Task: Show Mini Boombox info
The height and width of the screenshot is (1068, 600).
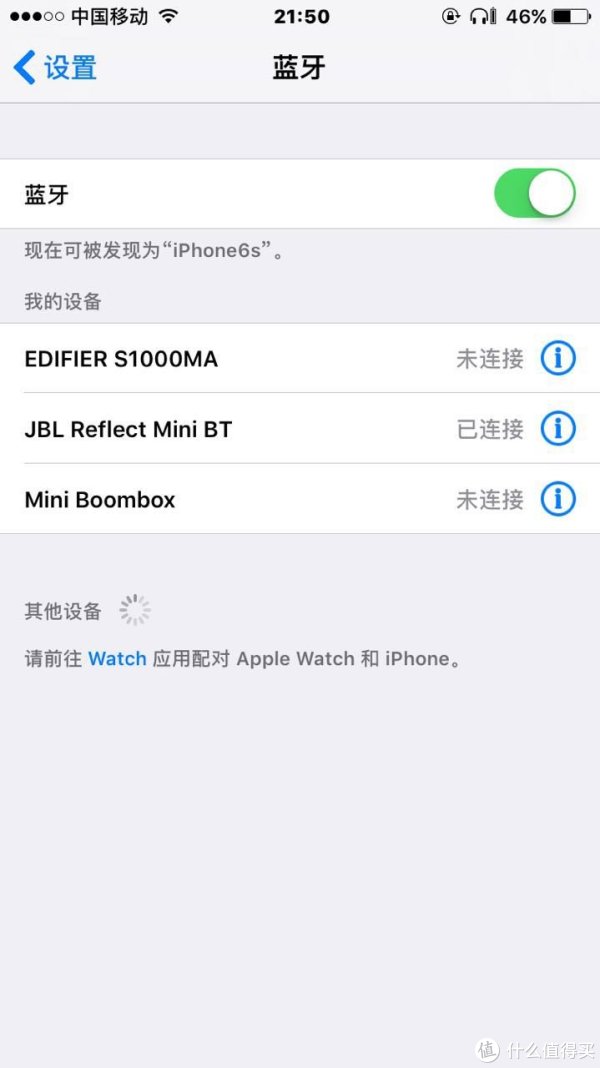Action: [x=558, y=499]
